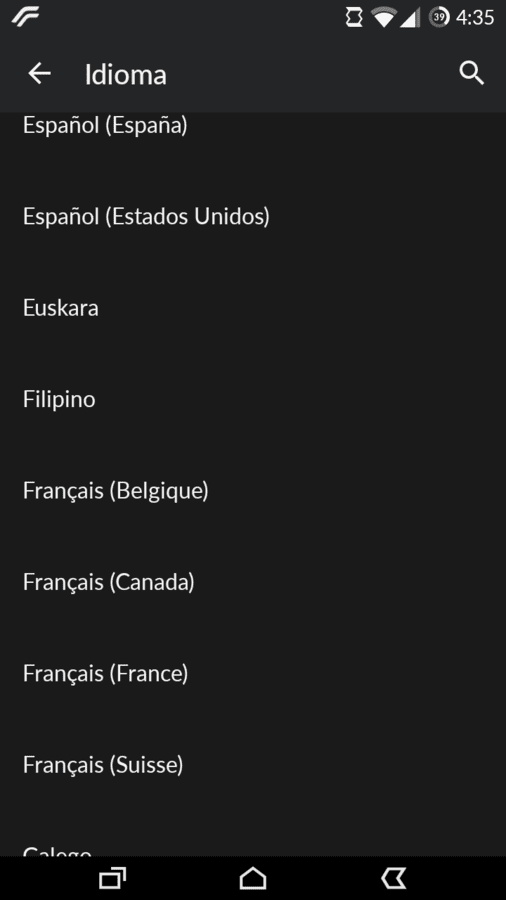Image resolution: width=506 pixels, height=900 pixels.
Task: Go back using the app bar arrow
Action: pyautogui.click(x=40, y=73)
